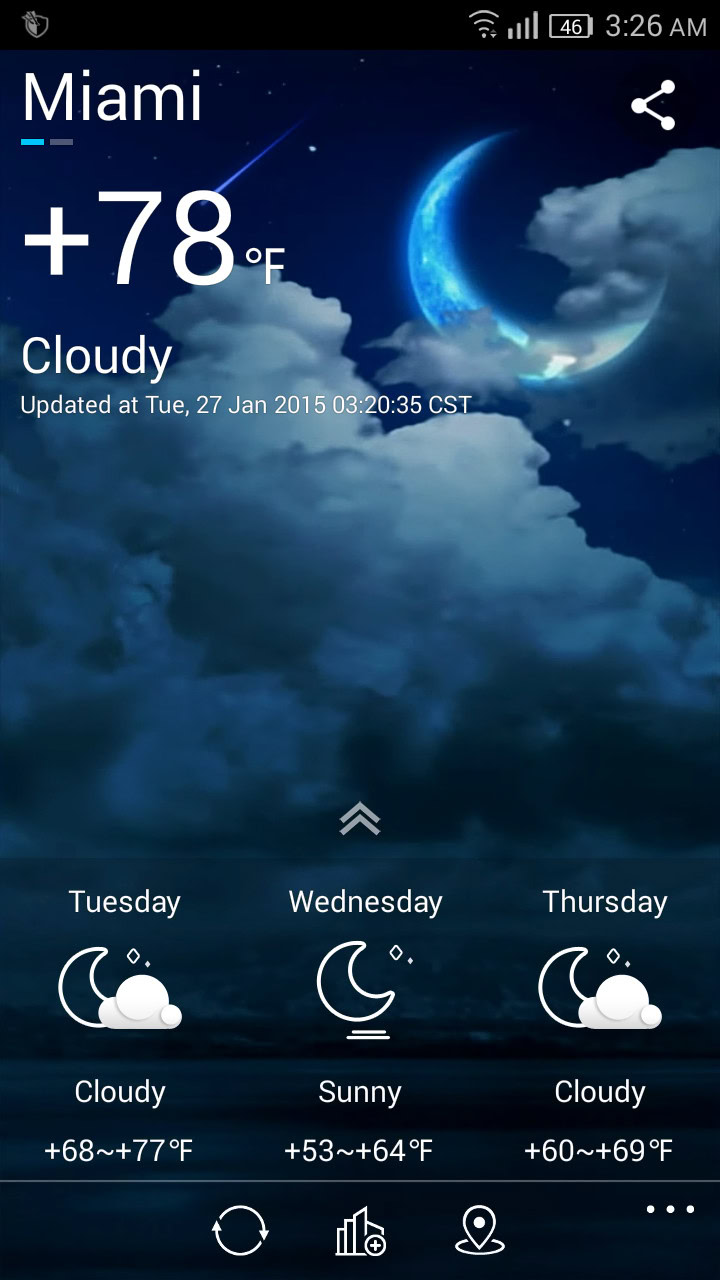The height and width of the screenshot is (1280, 720).
Task: Refresh the weather data
Action: 241,1230
